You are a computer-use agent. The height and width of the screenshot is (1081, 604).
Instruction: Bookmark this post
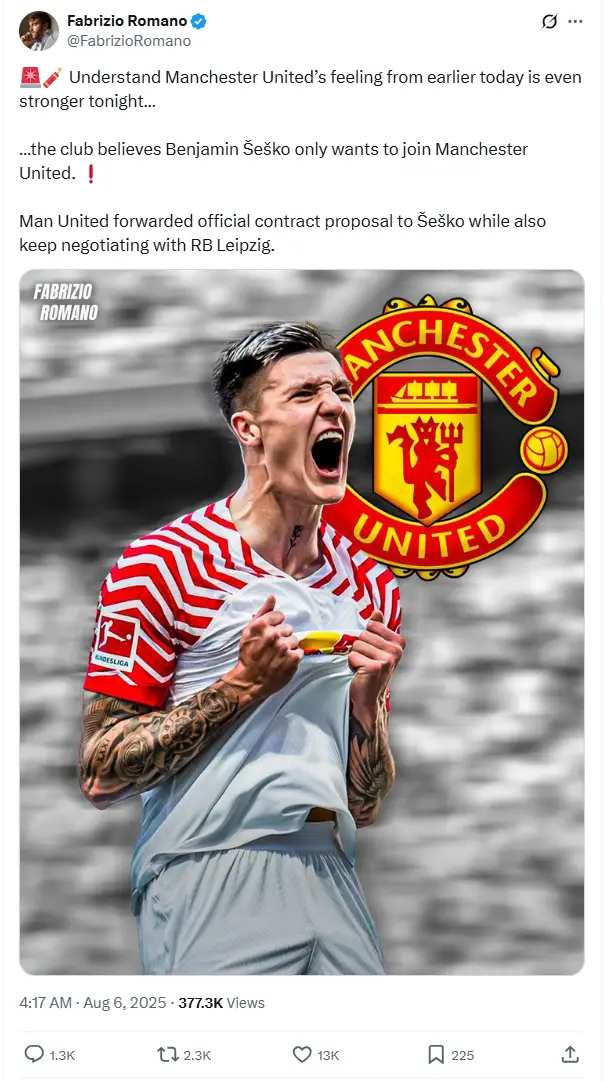coord(451,1054)
